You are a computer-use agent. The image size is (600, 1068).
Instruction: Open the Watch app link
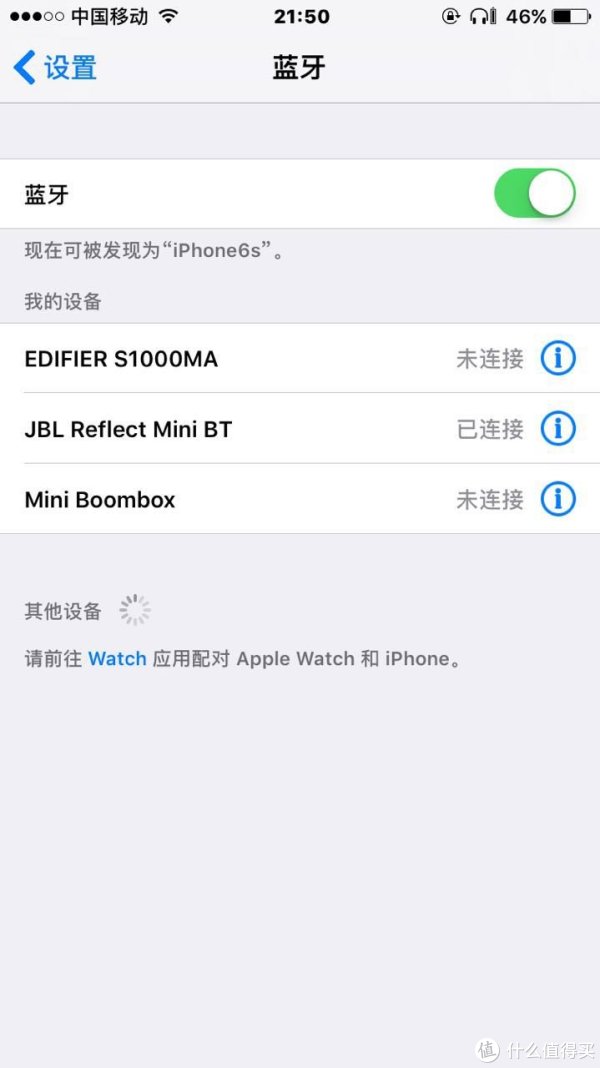pos(117,659)
